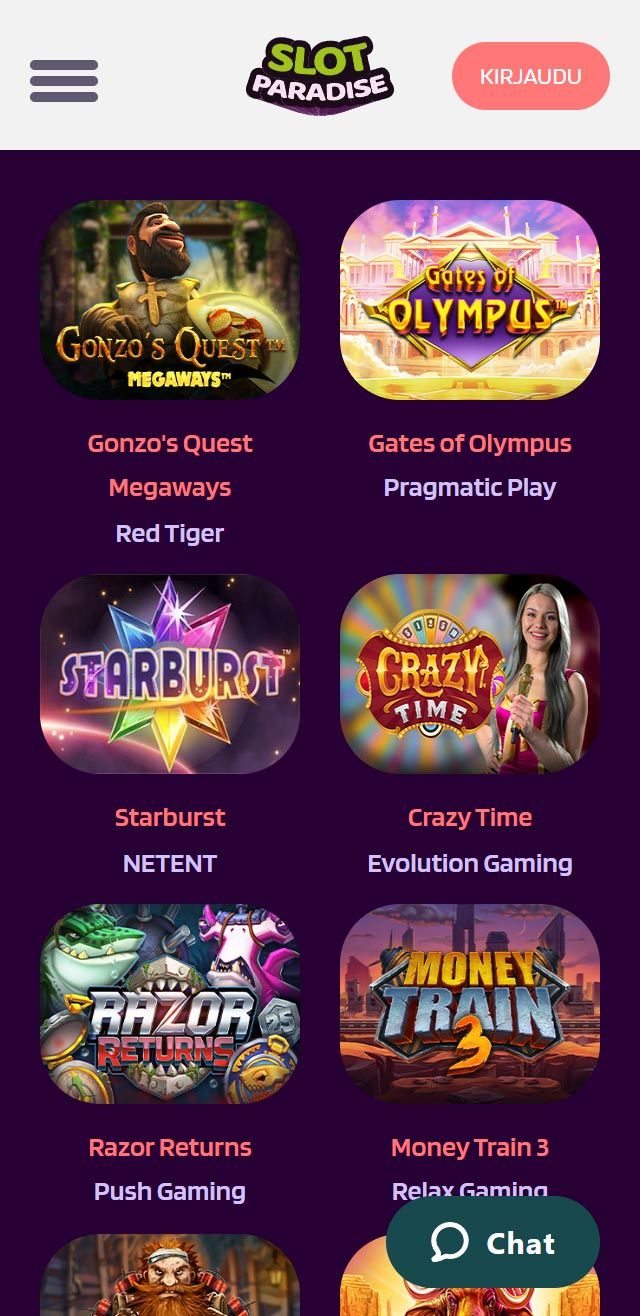Follow the Crazy Time title link
Screen dimensions: 640x1316
470,817
